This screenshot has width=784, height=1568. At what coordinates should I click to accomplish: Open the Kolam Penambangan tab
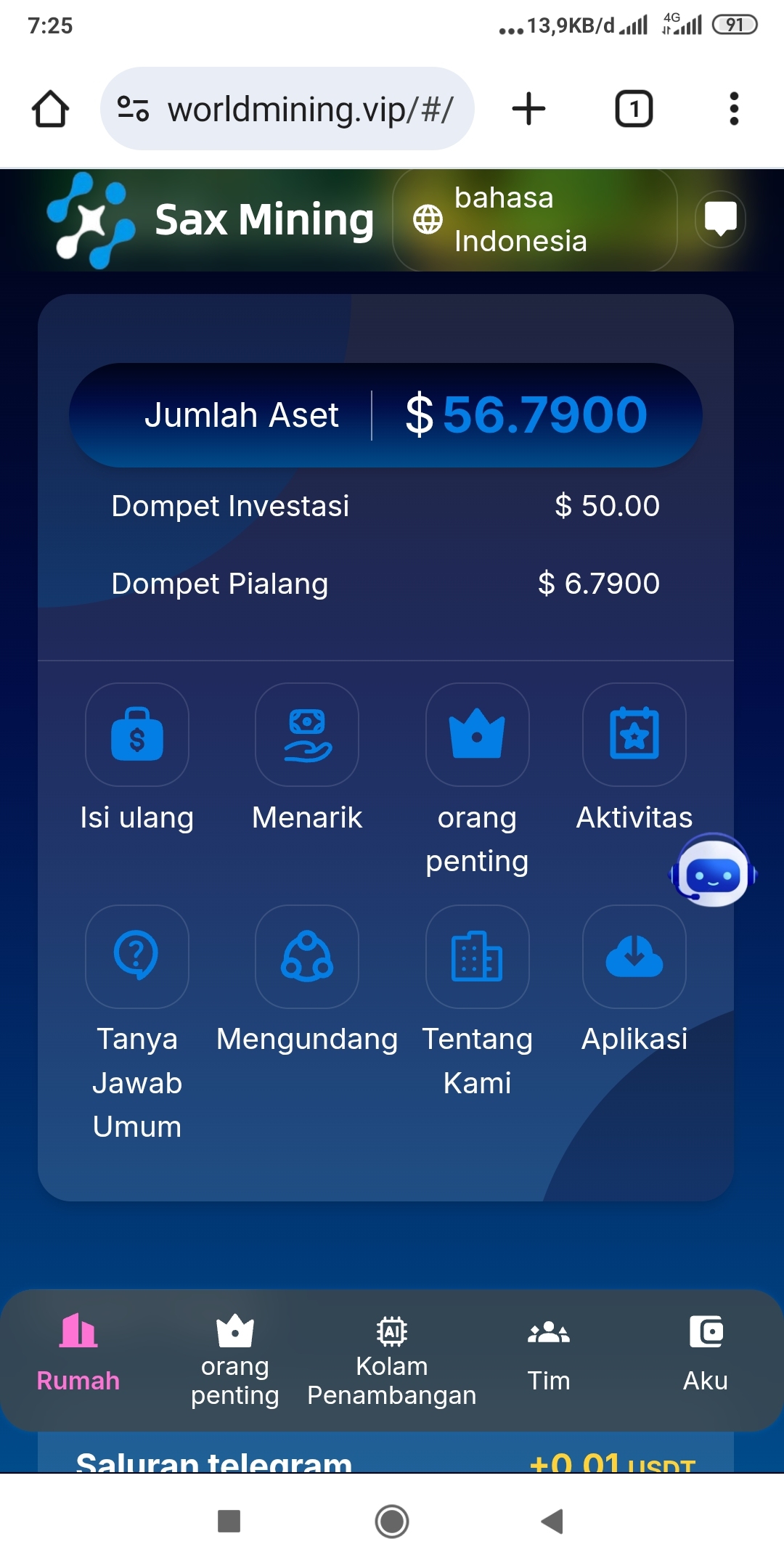point(392,1360)
